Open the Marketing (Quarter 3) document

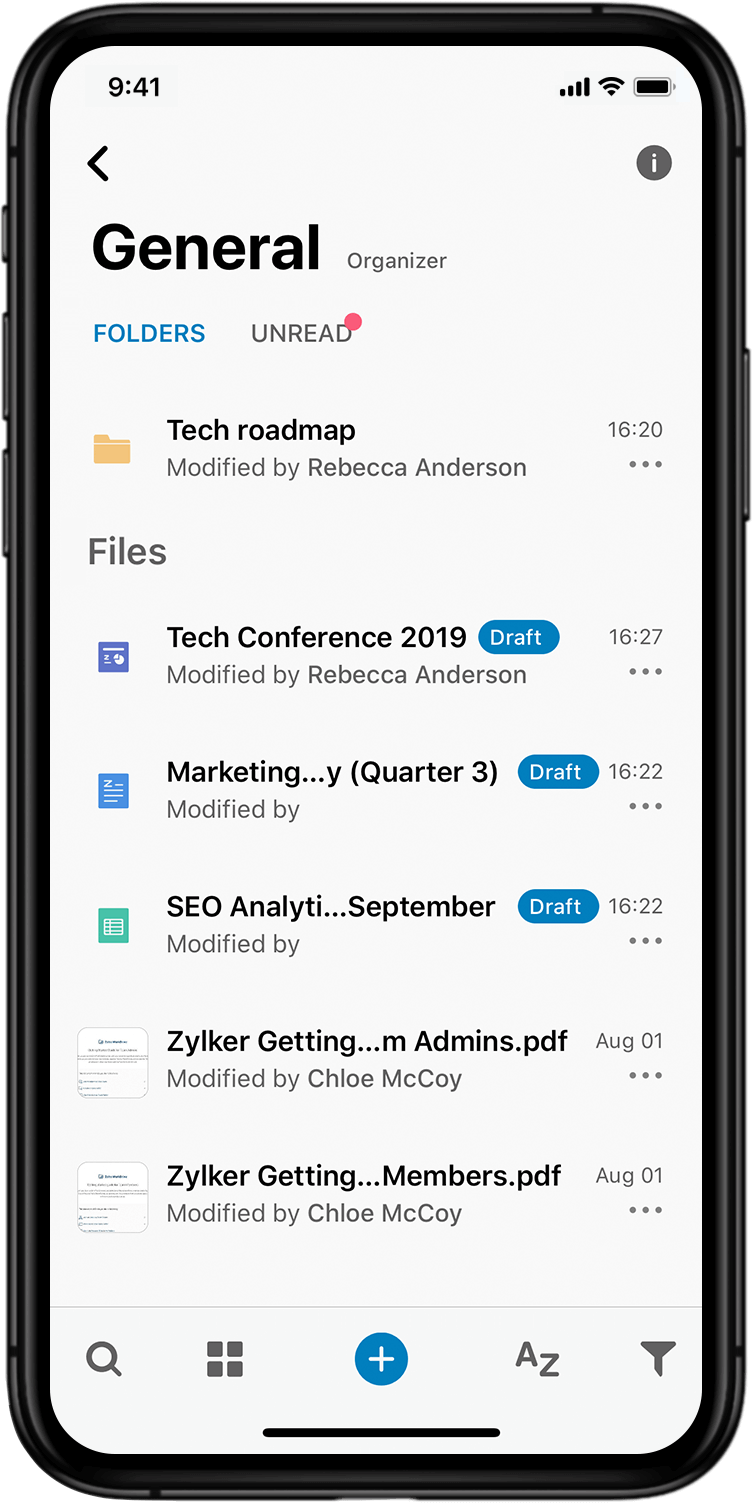(x=332, y=772)
